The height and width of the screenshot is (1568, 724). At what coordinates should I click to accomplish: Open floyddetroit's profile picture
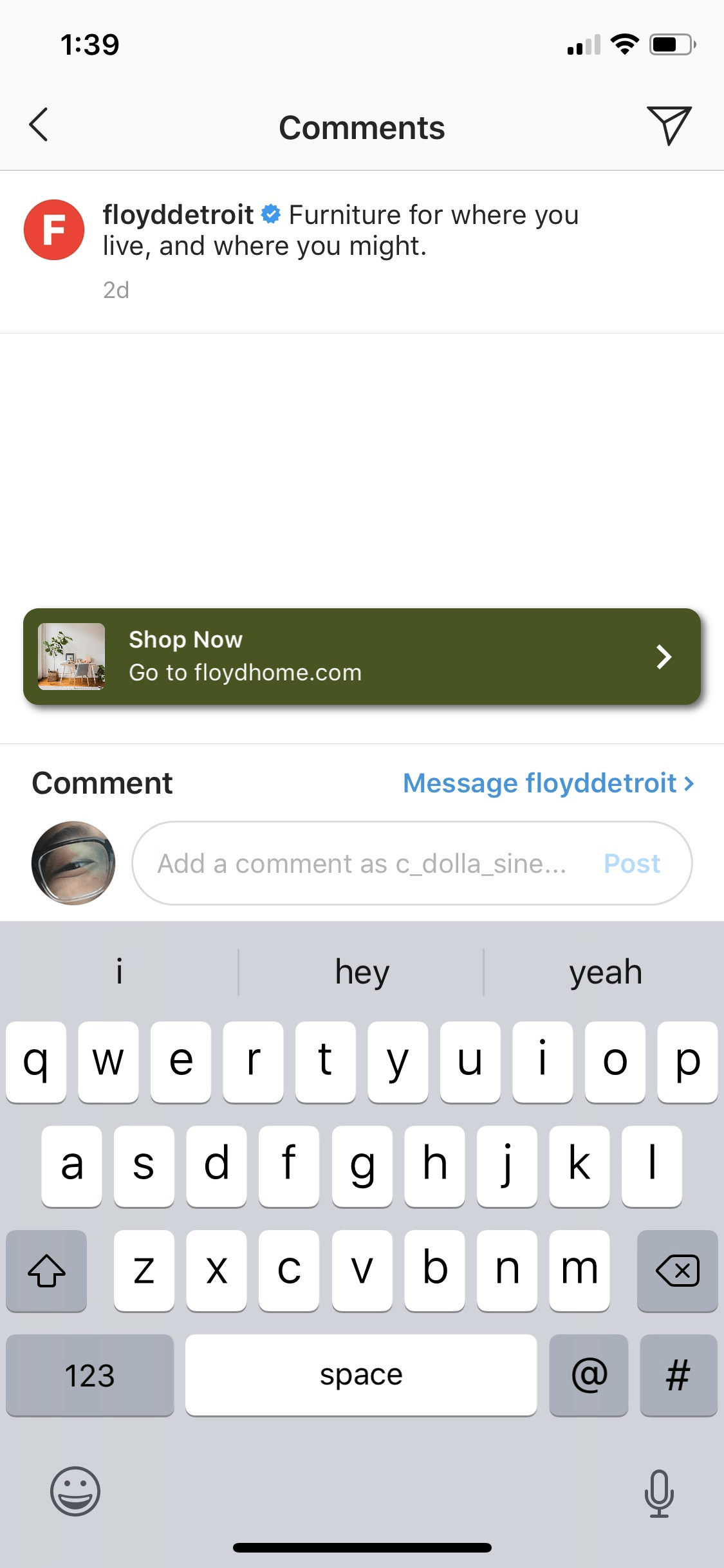(54, 230)
